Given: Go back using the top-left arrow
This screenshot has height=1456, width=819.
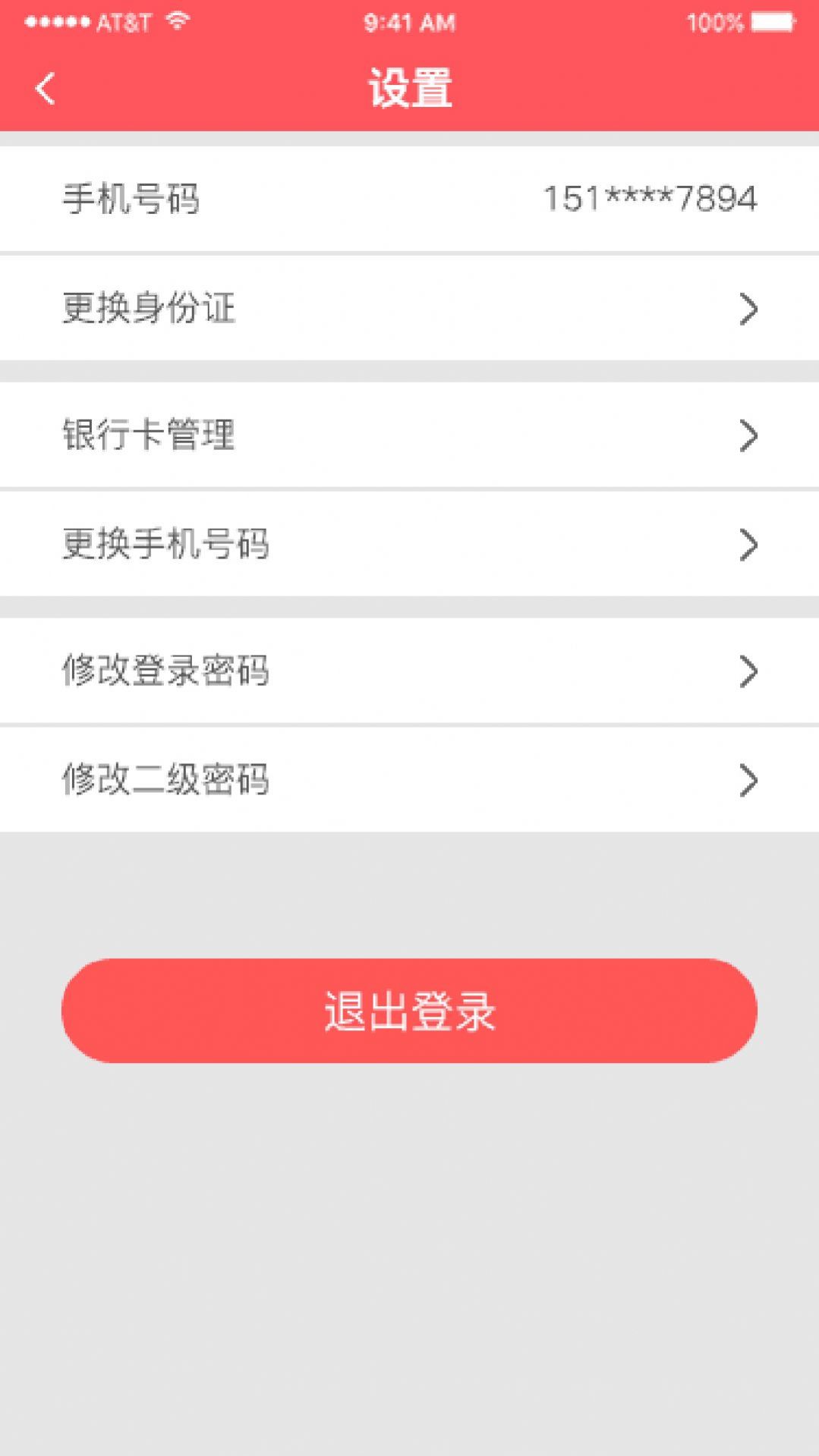Looking at the screenshot, I should 46,88.
